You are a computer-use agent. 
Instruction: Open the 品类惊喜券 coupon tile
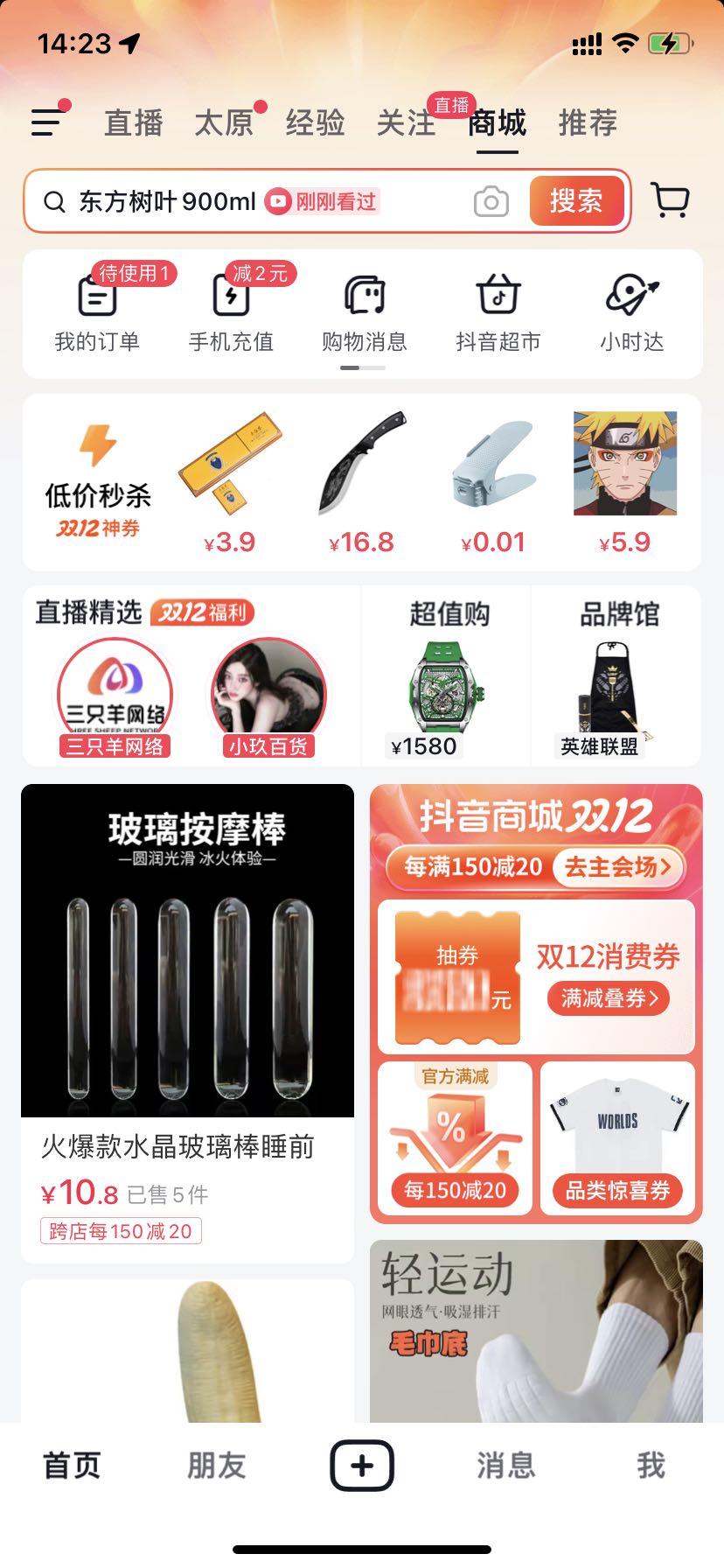tap(617, 1137)
